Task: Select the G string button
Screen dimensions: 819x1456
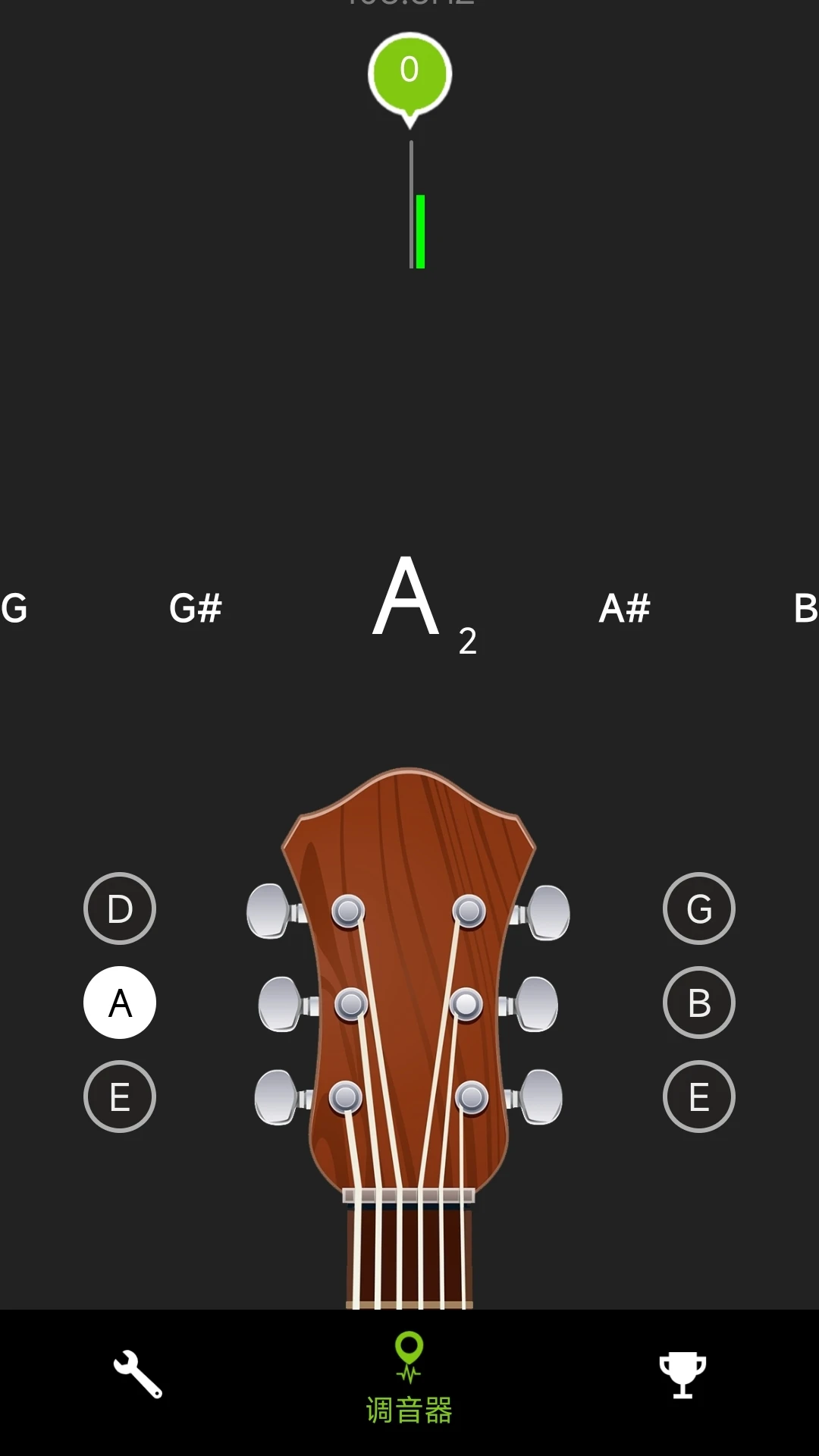Action: click(698, 908)
